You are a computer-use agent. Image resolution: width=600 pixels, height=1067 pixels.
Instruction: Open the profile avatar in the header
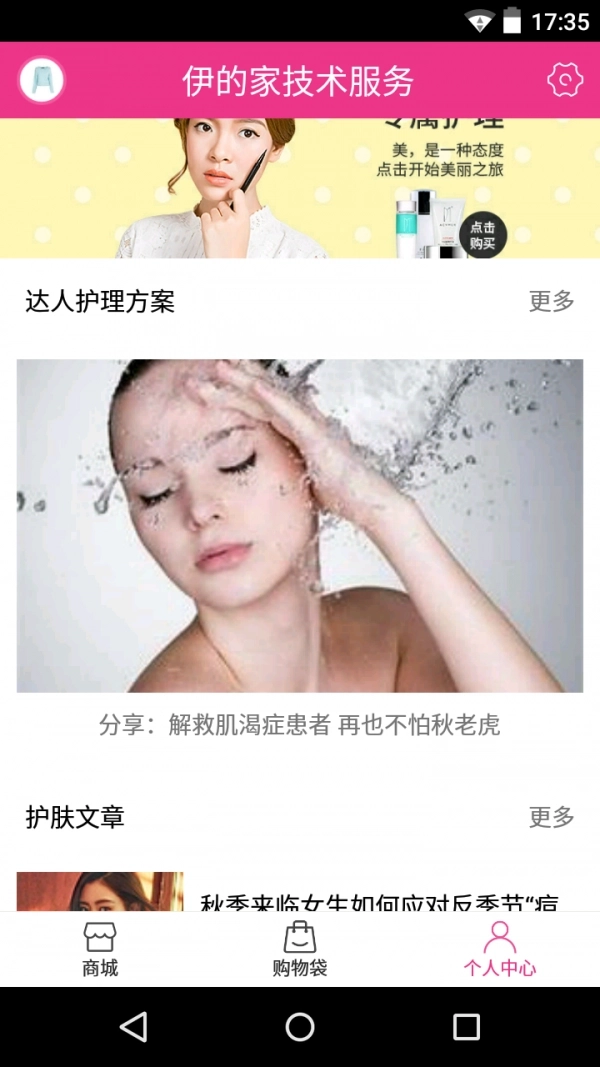41,80
